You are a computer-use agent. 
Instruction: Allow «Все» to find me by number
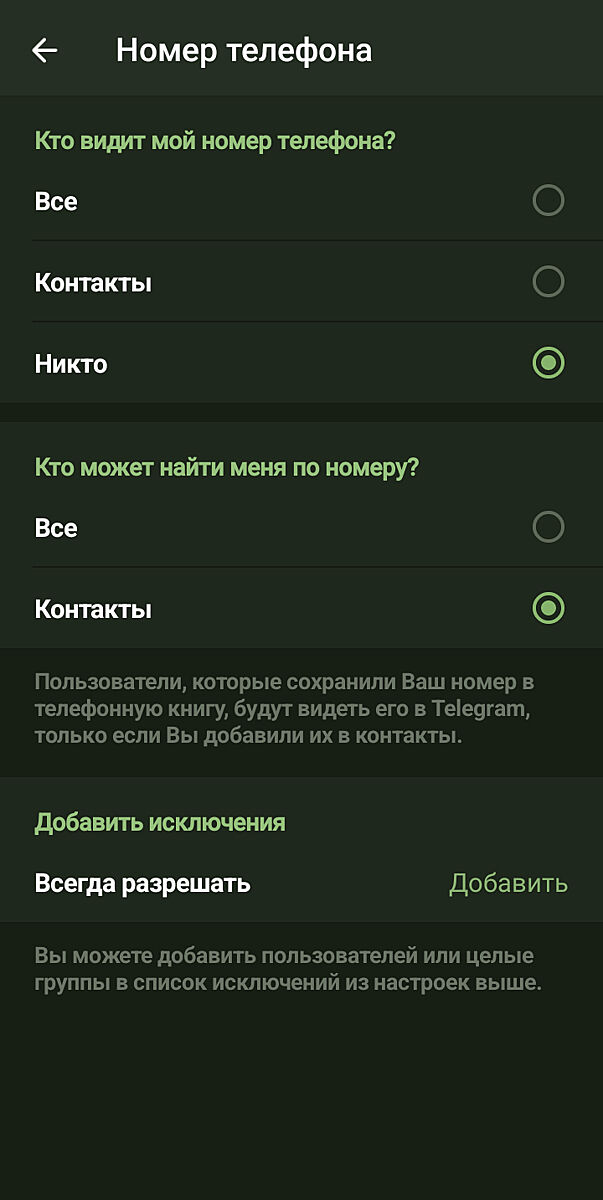tap(548, 527)
